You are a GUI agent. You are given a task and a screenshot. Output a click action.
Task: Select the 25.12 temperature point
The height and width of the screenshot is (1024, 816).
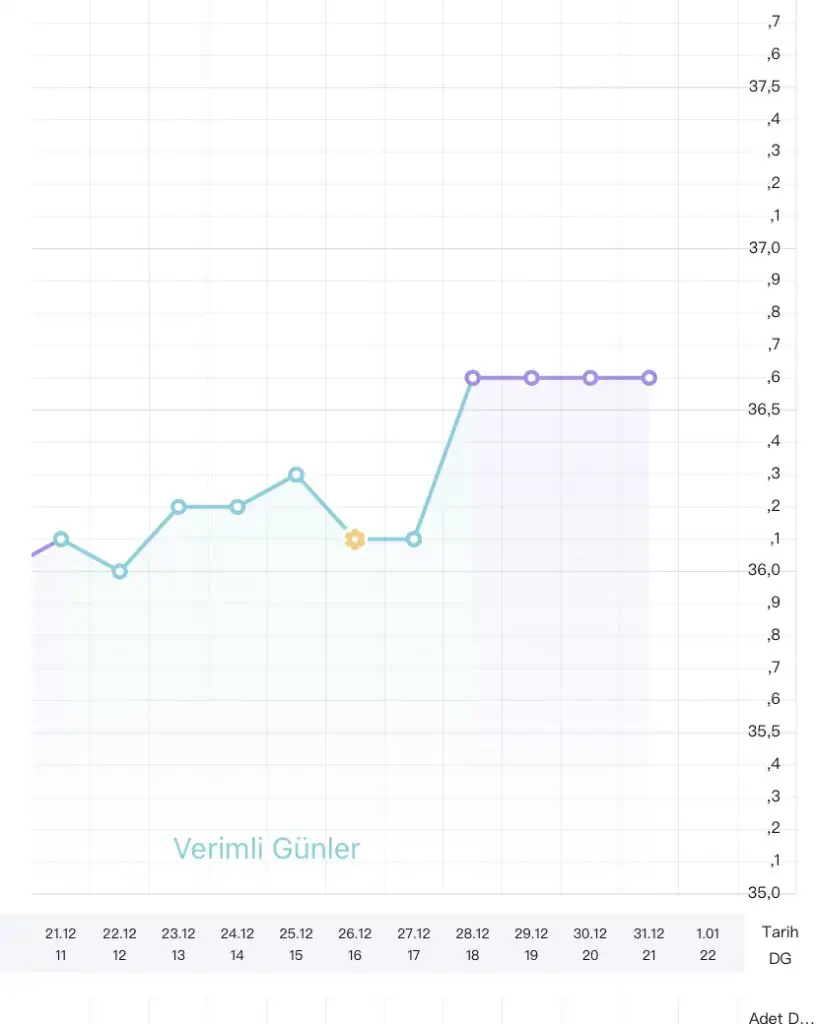coord(296,475)
